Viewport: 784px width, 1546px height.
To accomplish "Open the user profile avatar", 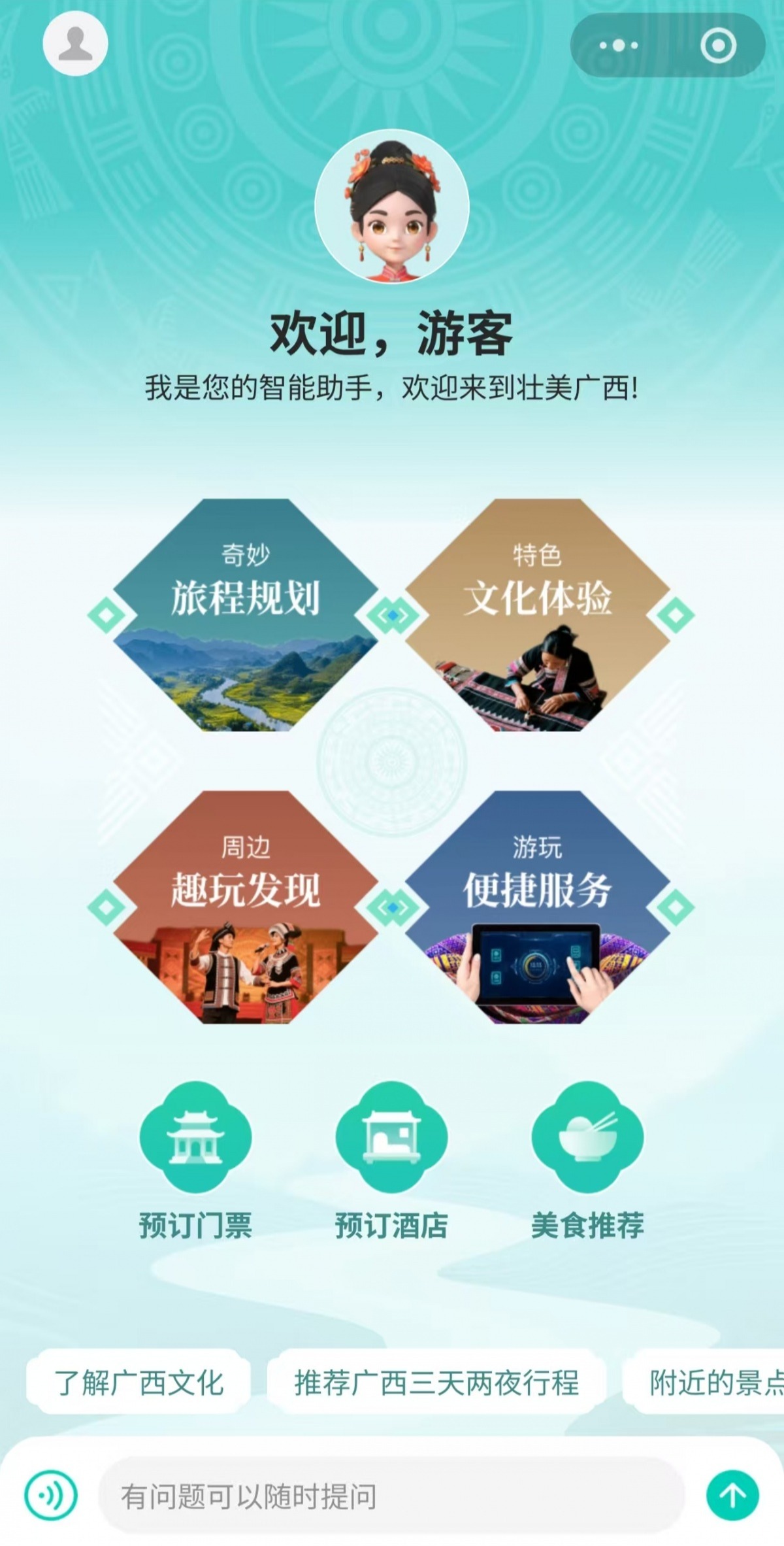I will [75, 43].
